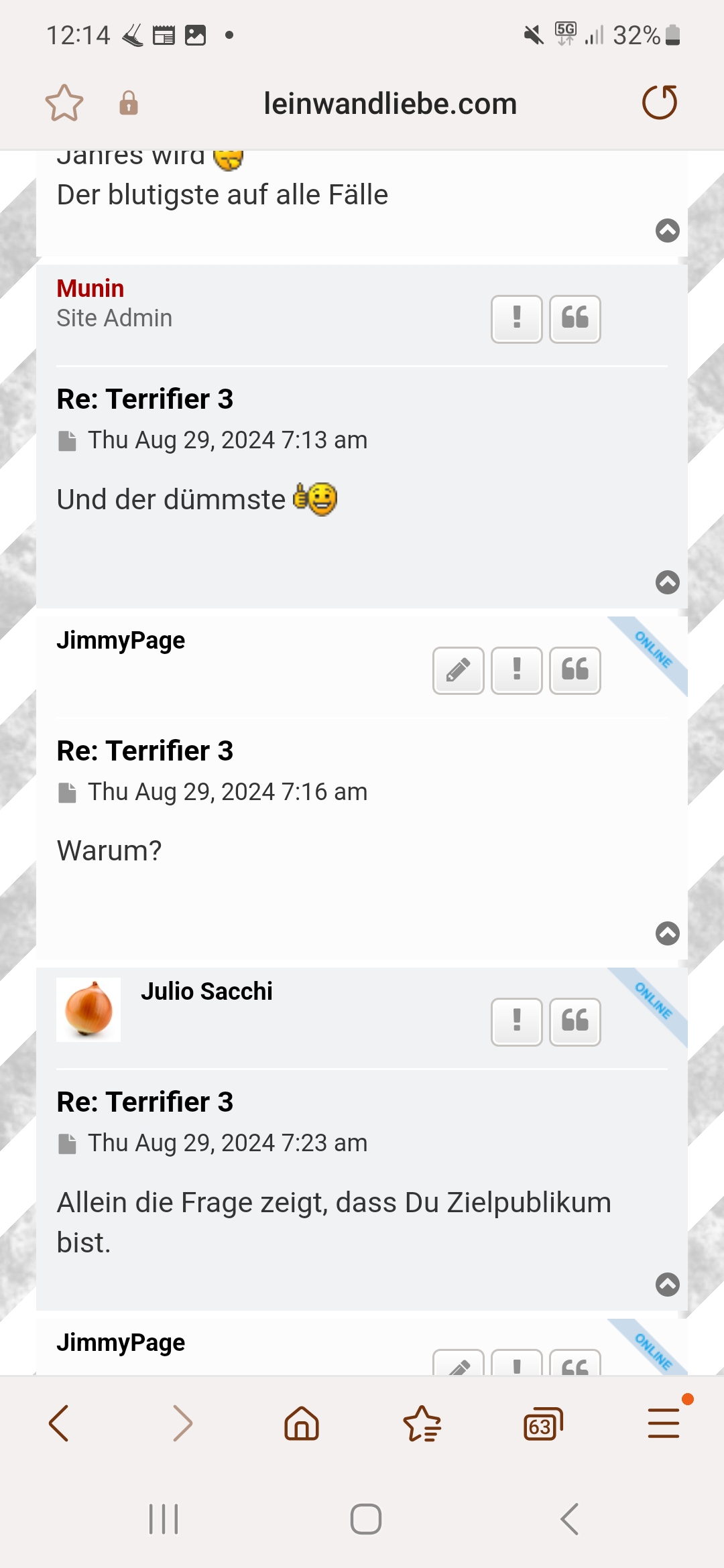Bookmark this page with the star icon
This screenshot has height=1568, width=724.
pos(64,103)
